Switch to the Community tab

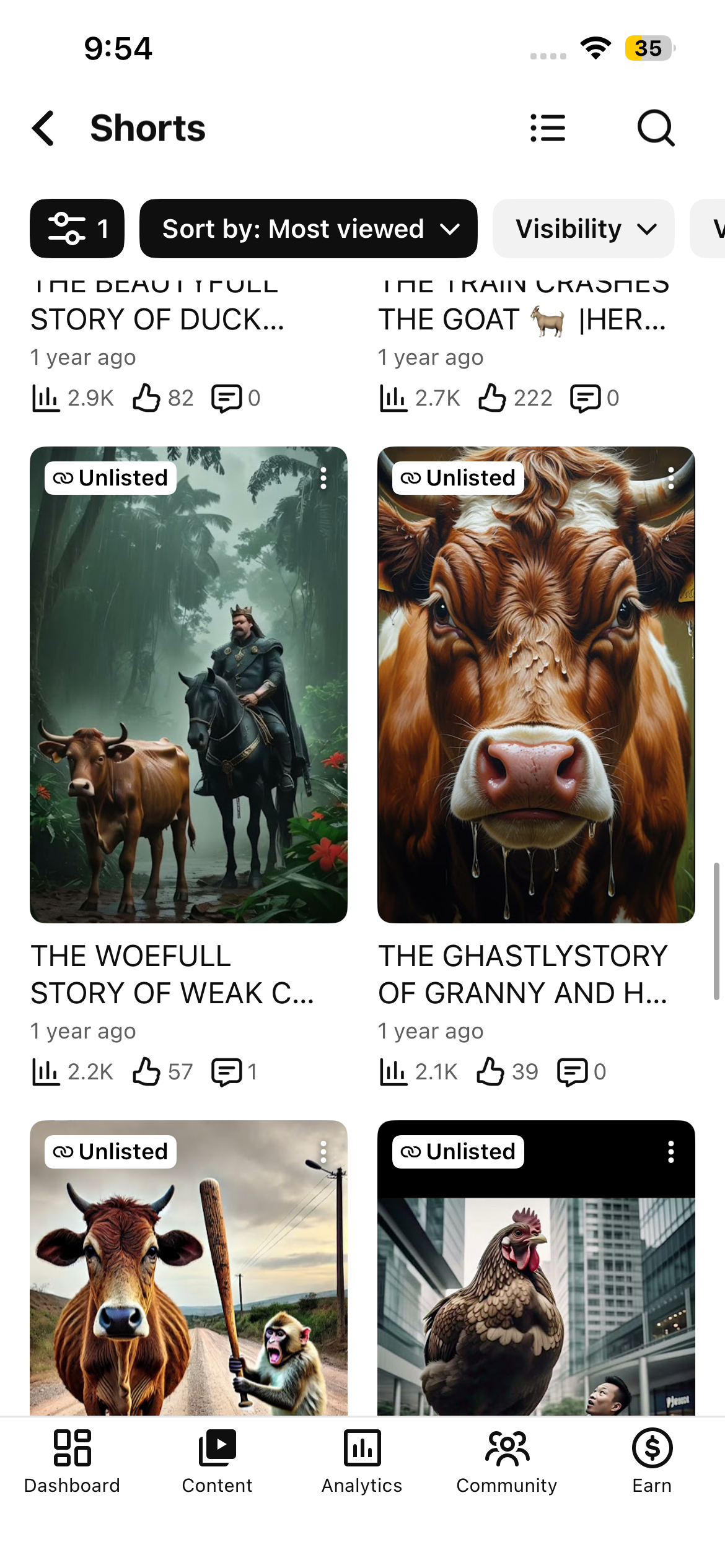[507, 1461]
